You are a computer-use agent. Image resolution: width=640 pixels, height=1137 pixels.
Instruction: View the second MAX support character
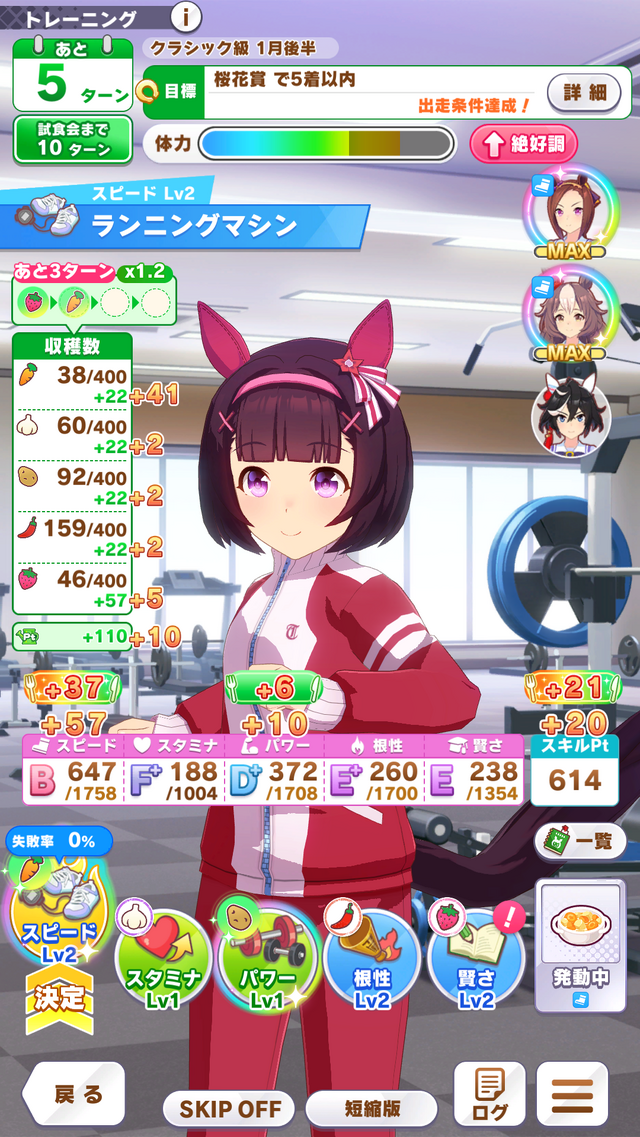point(568,314)
